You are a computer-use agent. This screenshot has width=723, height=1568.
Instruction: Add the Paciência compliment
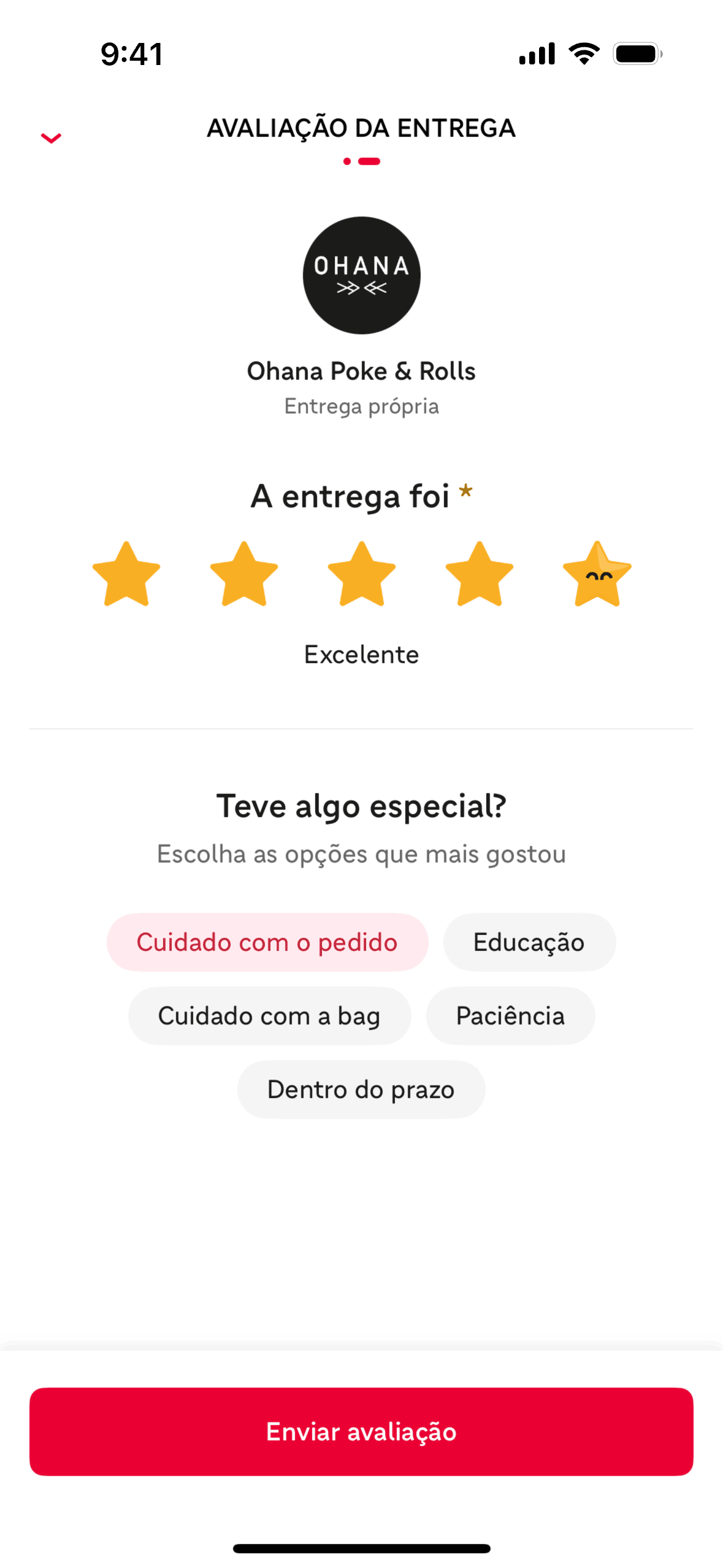point(510,1016)
